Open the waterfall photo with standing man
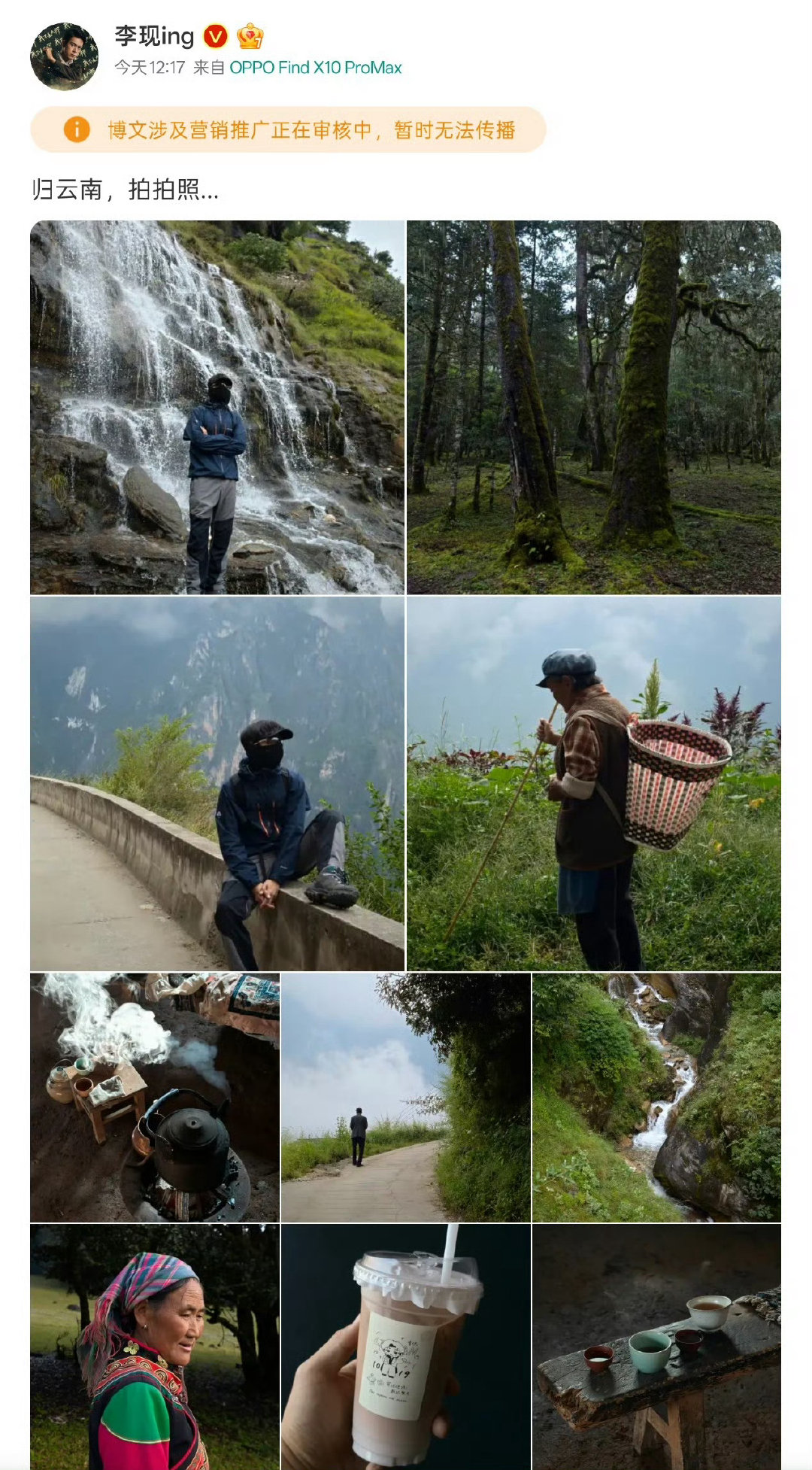812x1470 pixels. [217, 407]
